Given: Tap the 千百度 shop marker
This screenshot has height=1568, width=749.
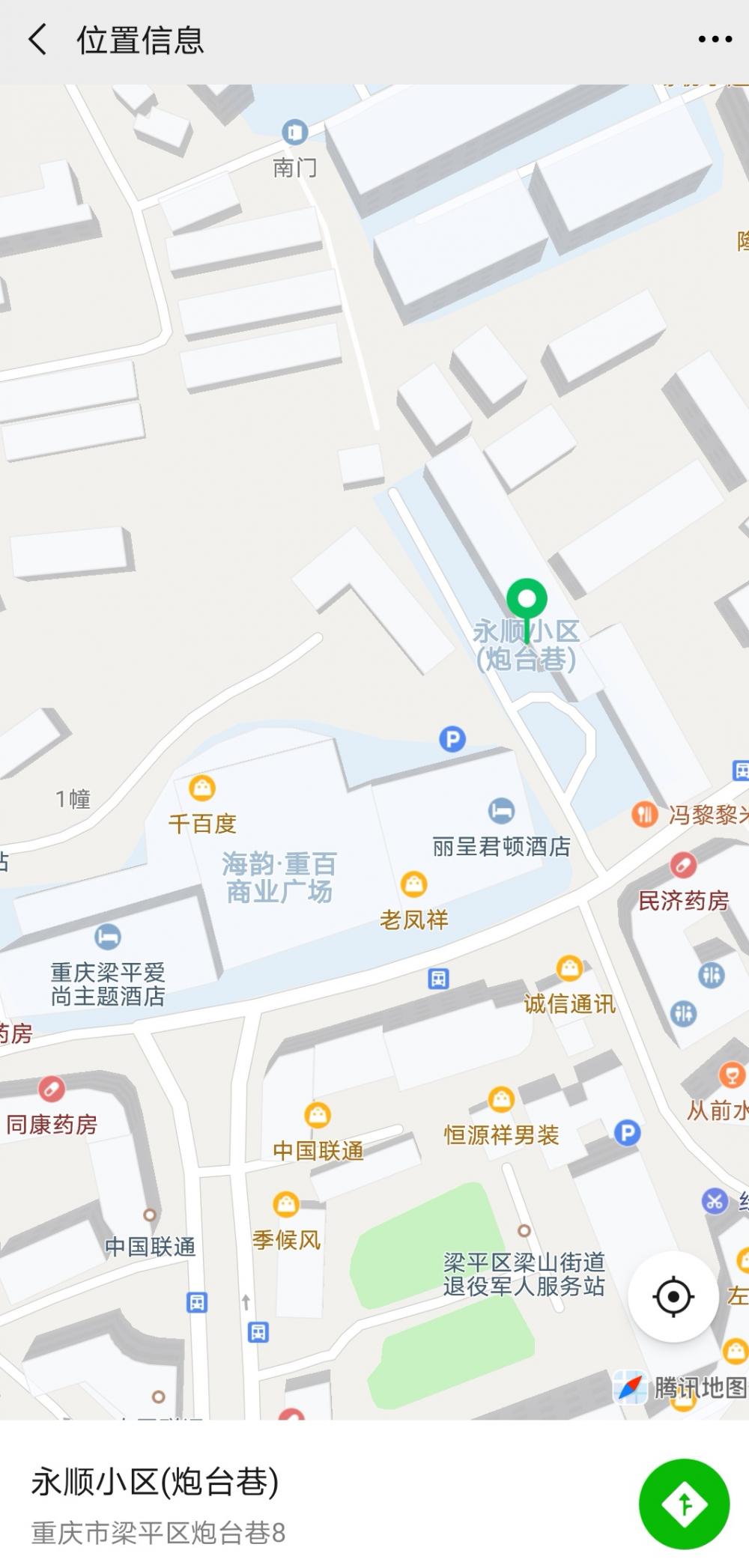Looking at the screenshot, I should click(x=202, y=788).
